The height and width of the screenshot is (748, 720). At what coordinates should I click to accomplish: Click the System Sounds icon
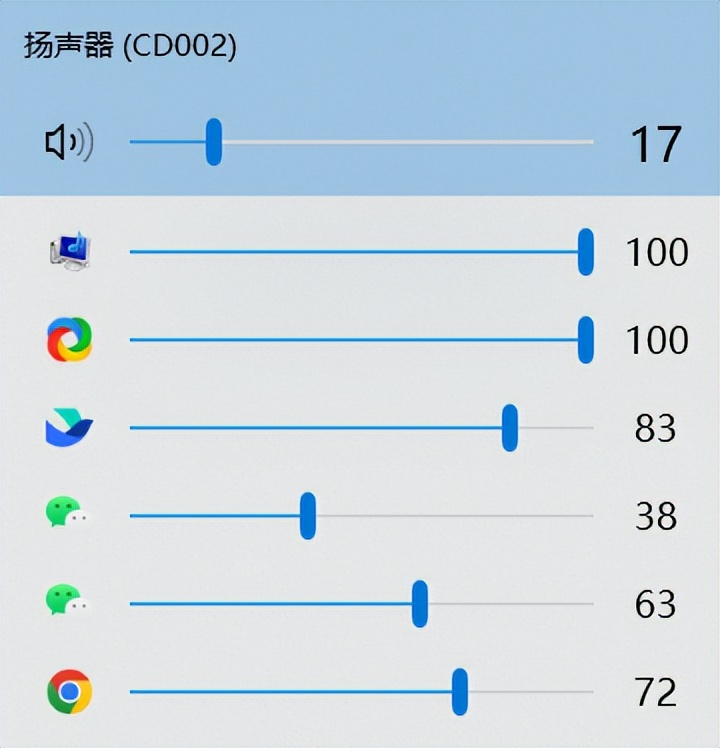68,252
